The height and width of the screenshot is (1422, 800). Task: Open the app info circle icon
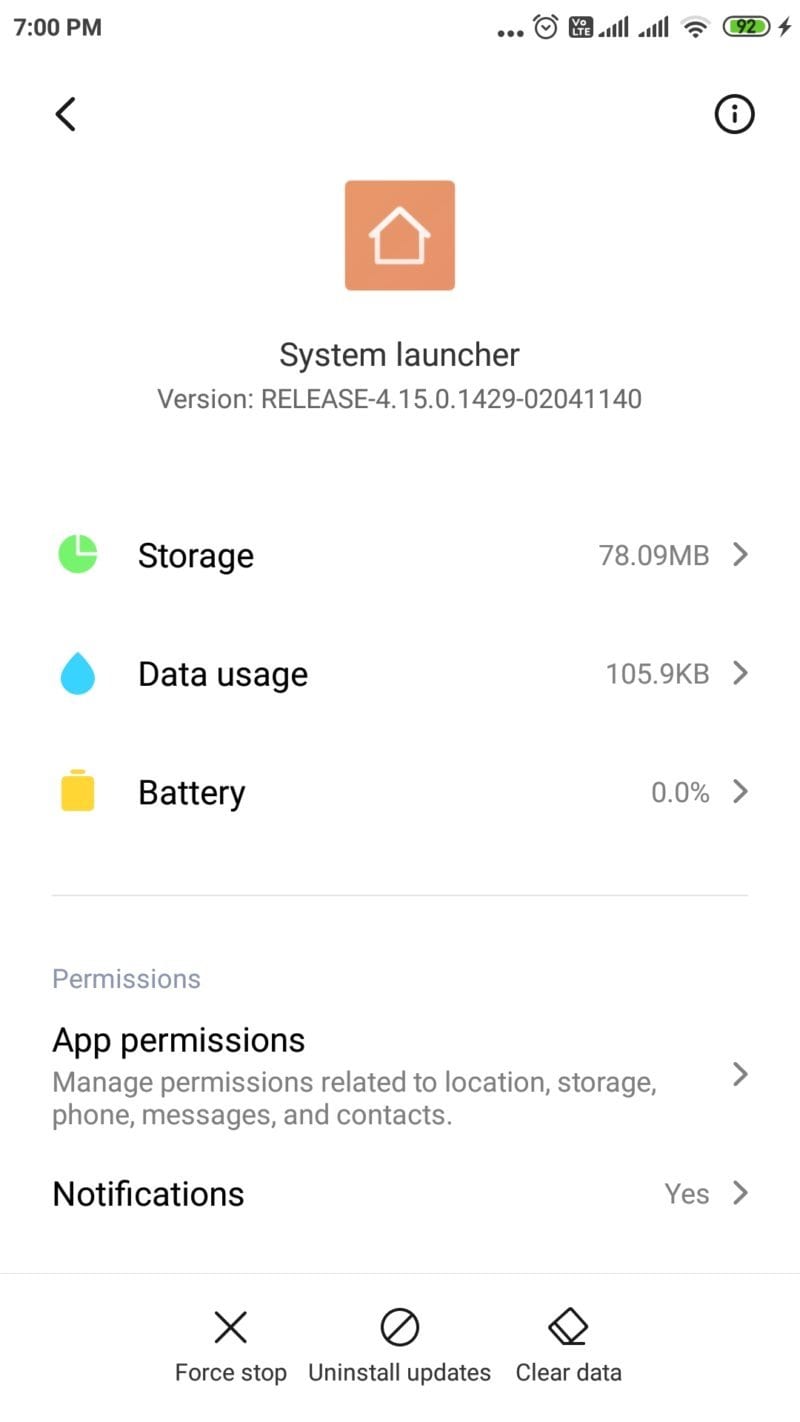click(x=735, y=114)
